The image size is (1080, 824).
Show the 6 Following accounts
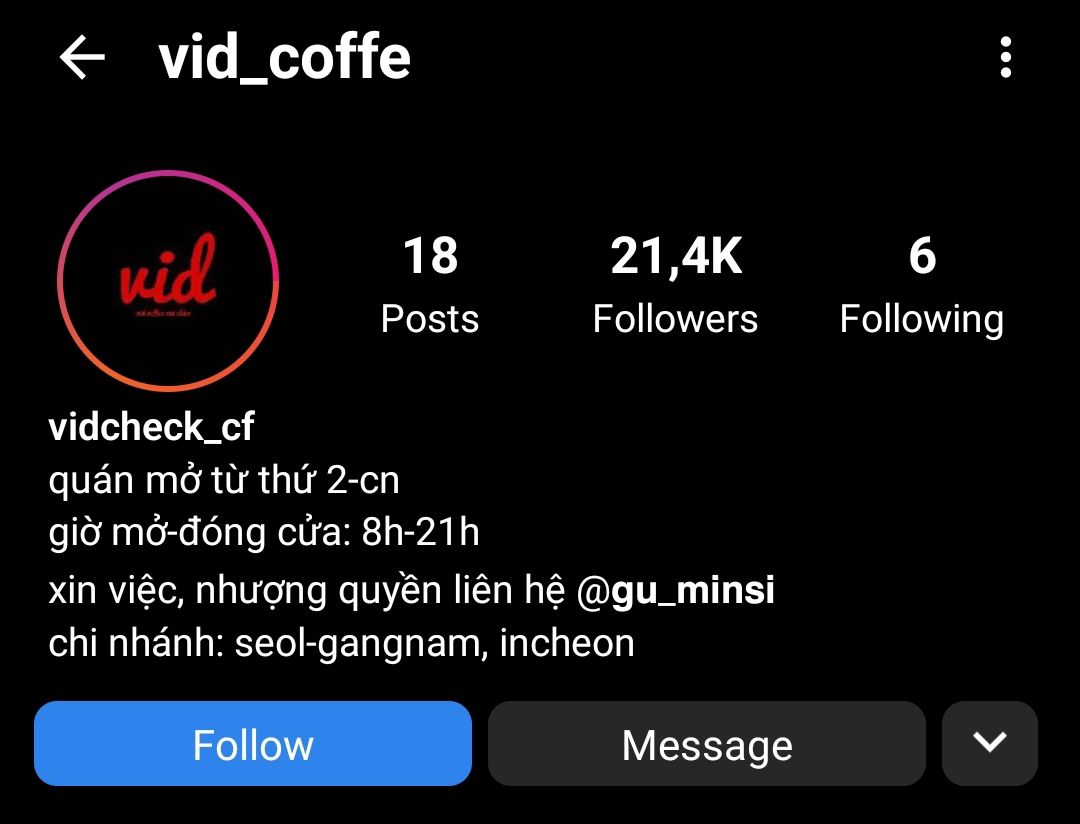tap(921, 286)
